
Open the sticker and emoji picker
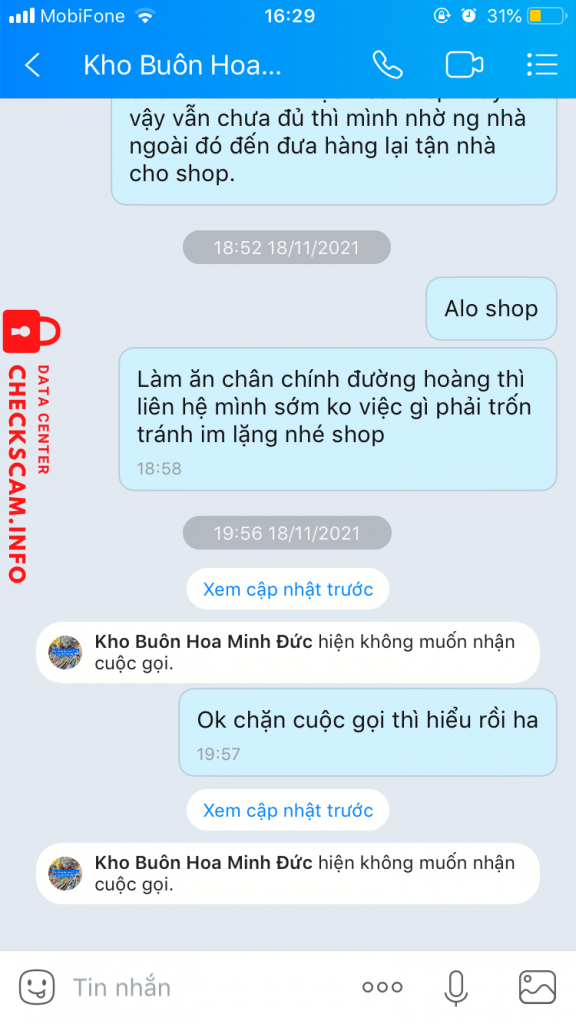pyautogui.click(x=37, y=986)
